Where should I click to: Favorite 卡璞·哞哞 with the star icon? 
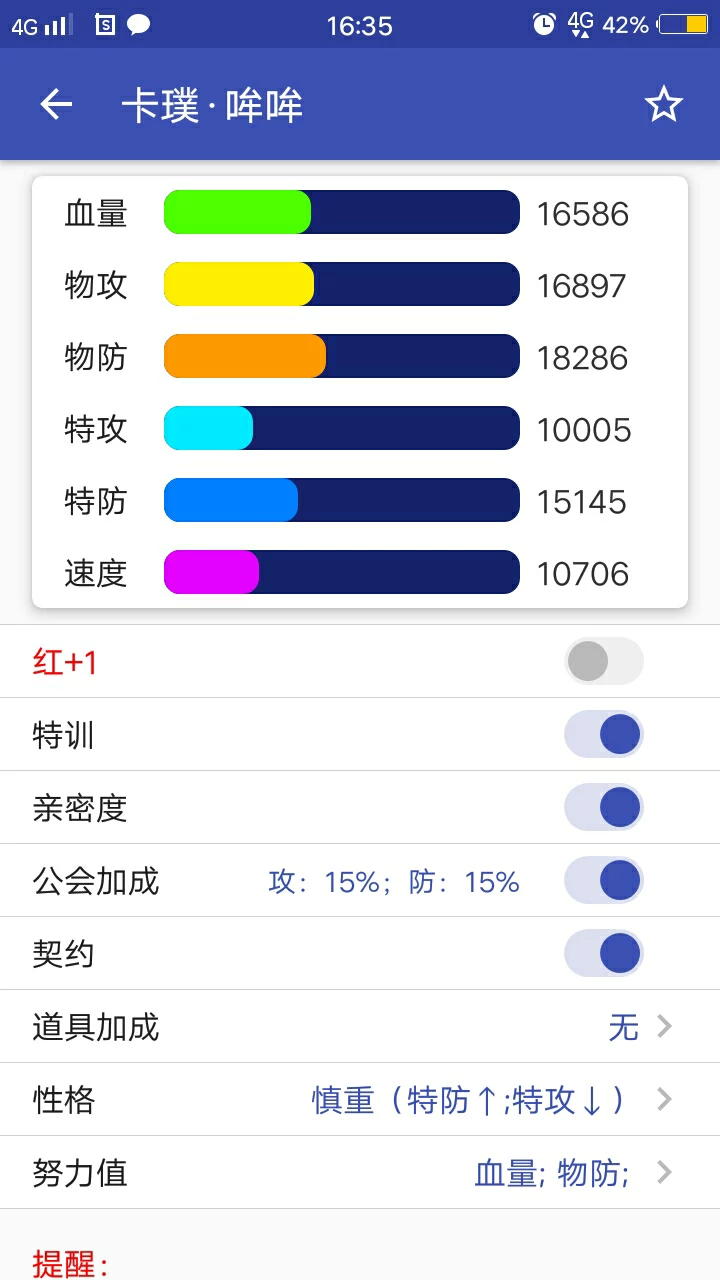coord(663,105)
